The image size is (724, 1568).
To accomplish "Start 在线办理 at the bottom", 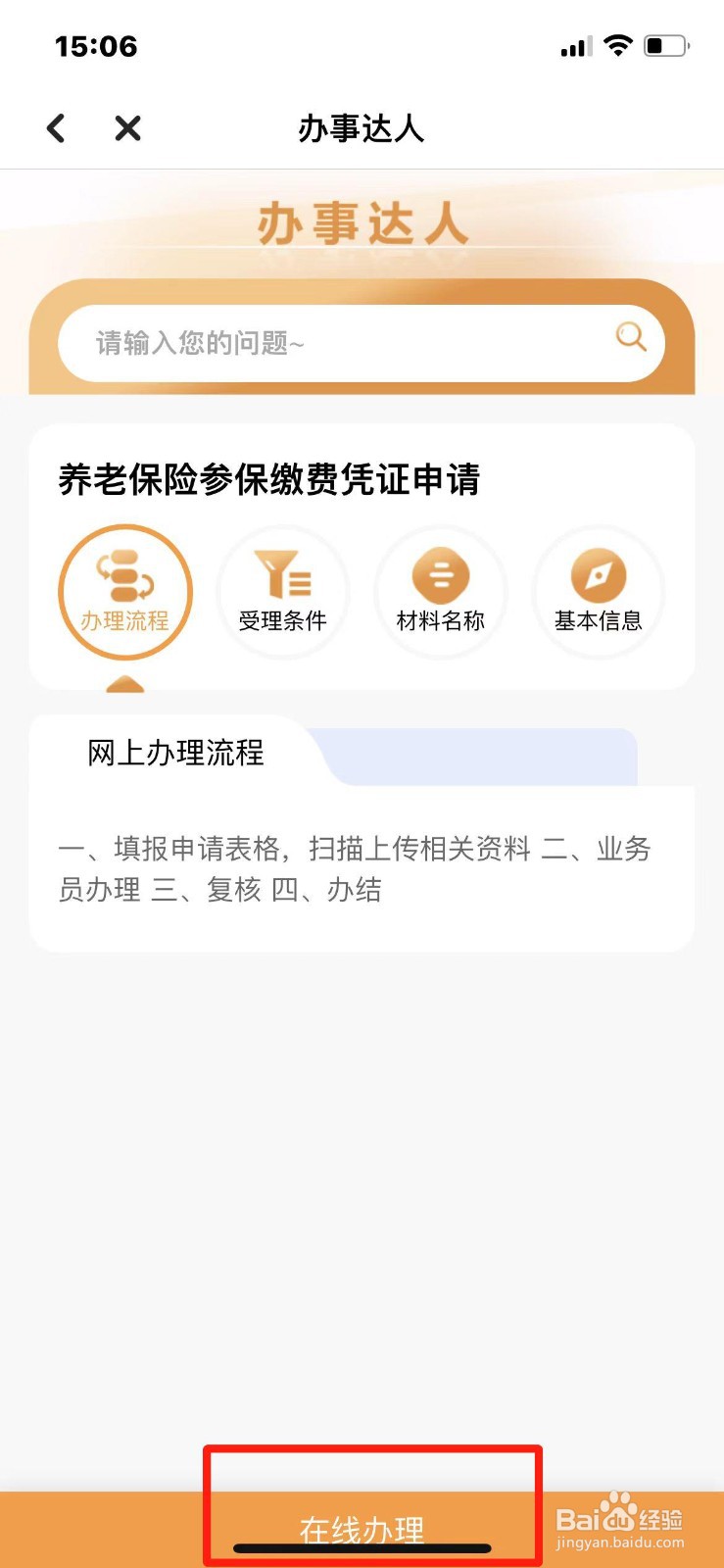I will click(362, 1527).
